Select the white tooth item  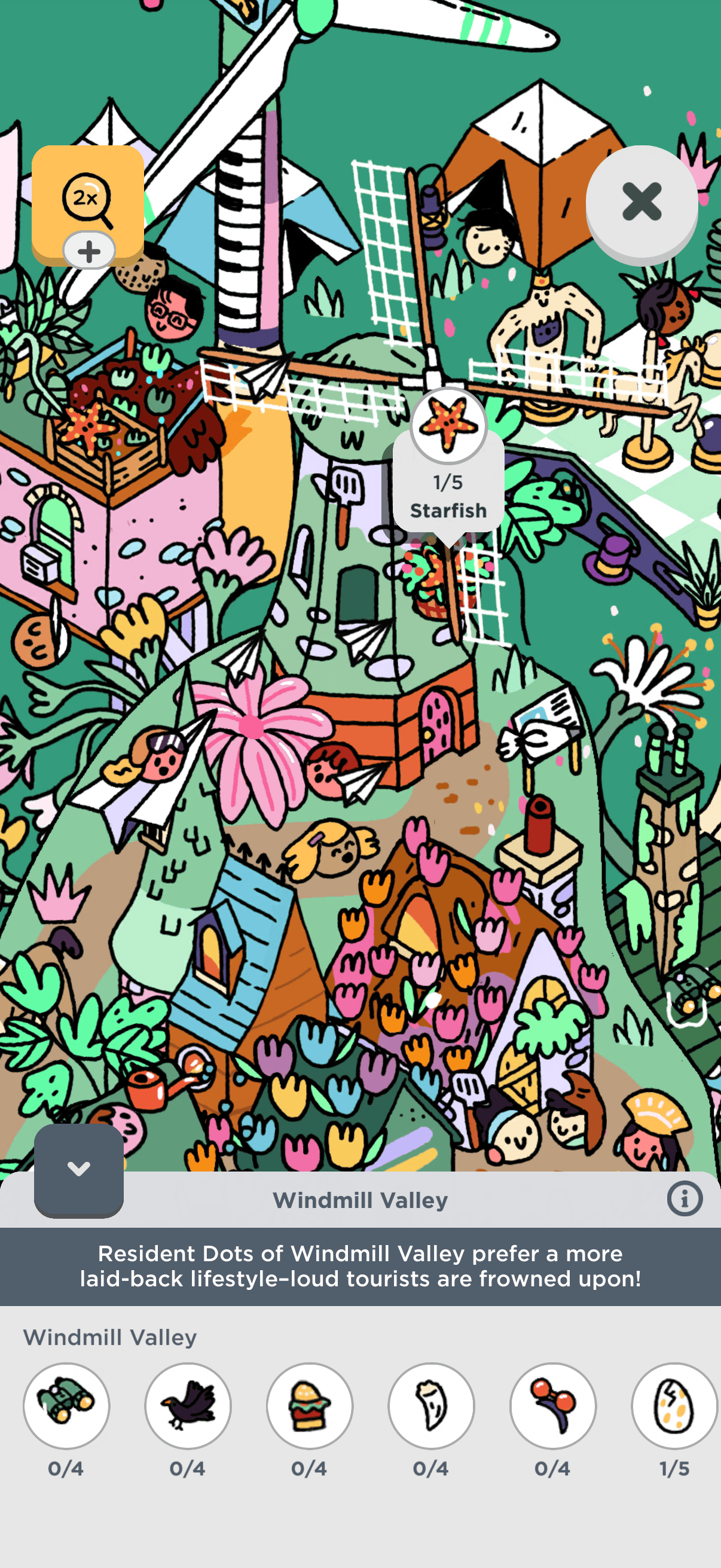tap(432, 1405)
